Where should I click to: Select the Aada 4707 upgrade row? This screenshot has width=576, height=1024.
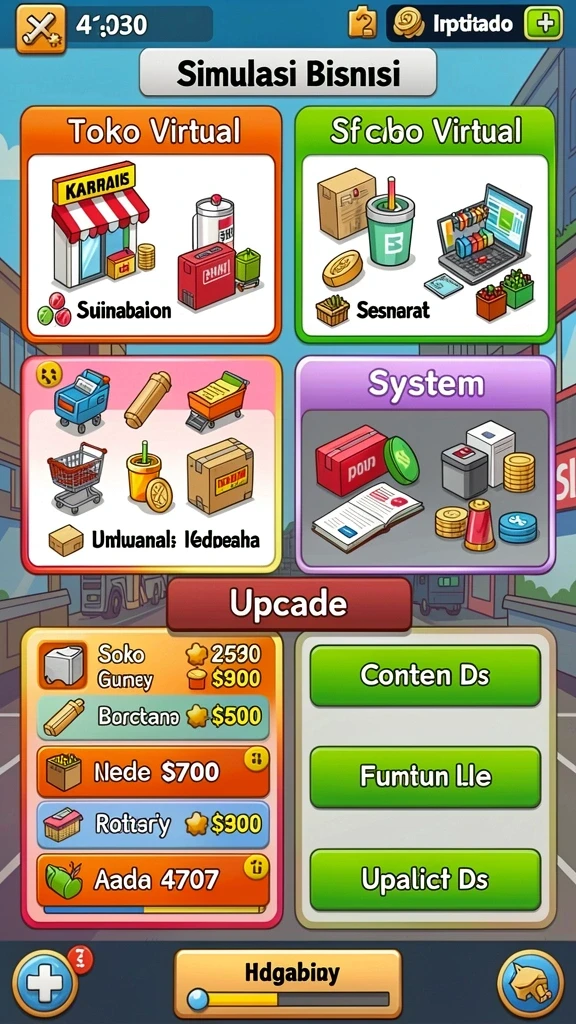153,880
